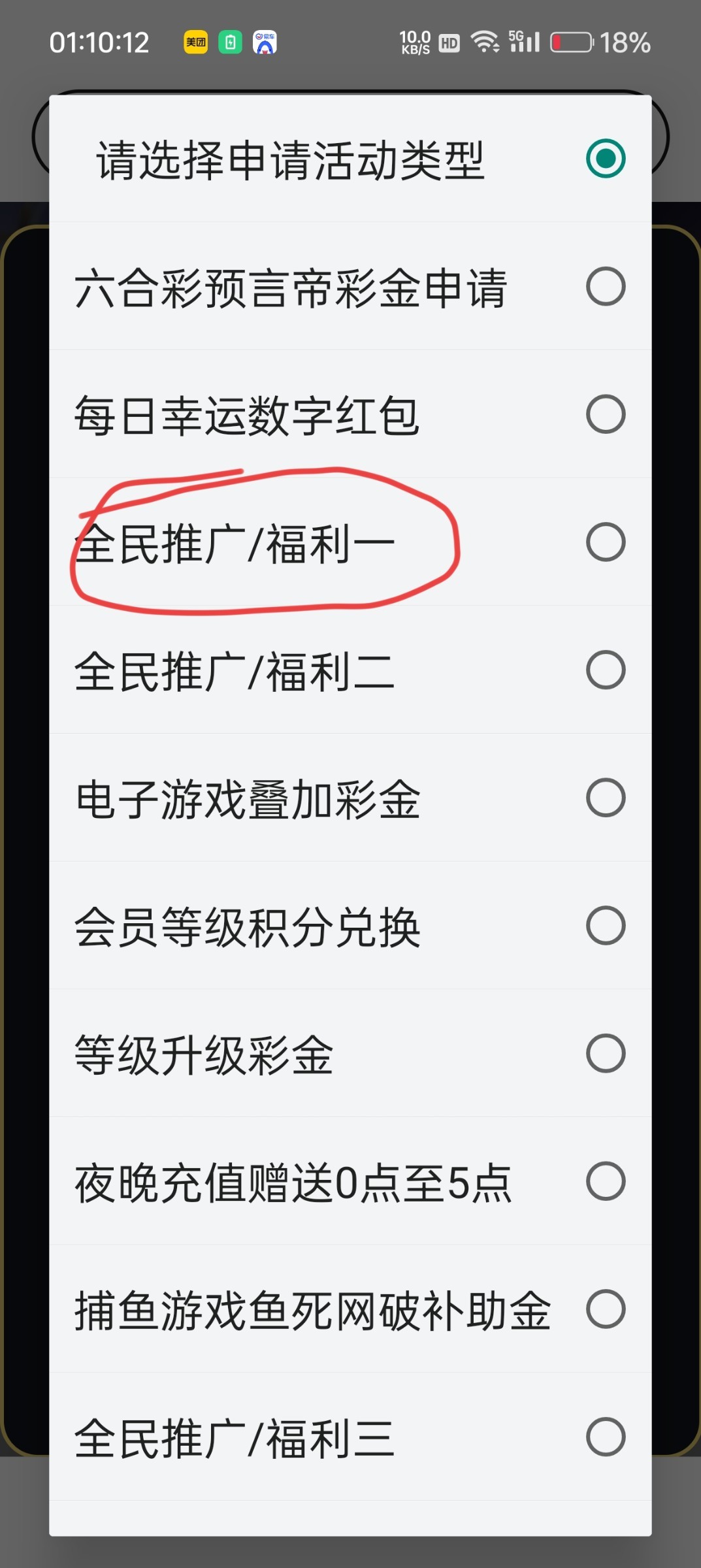The image size is (701, 1568).
Task: Pick 等级升级彩金 option
Action: pyautogui.click(x=350, y=1054)
